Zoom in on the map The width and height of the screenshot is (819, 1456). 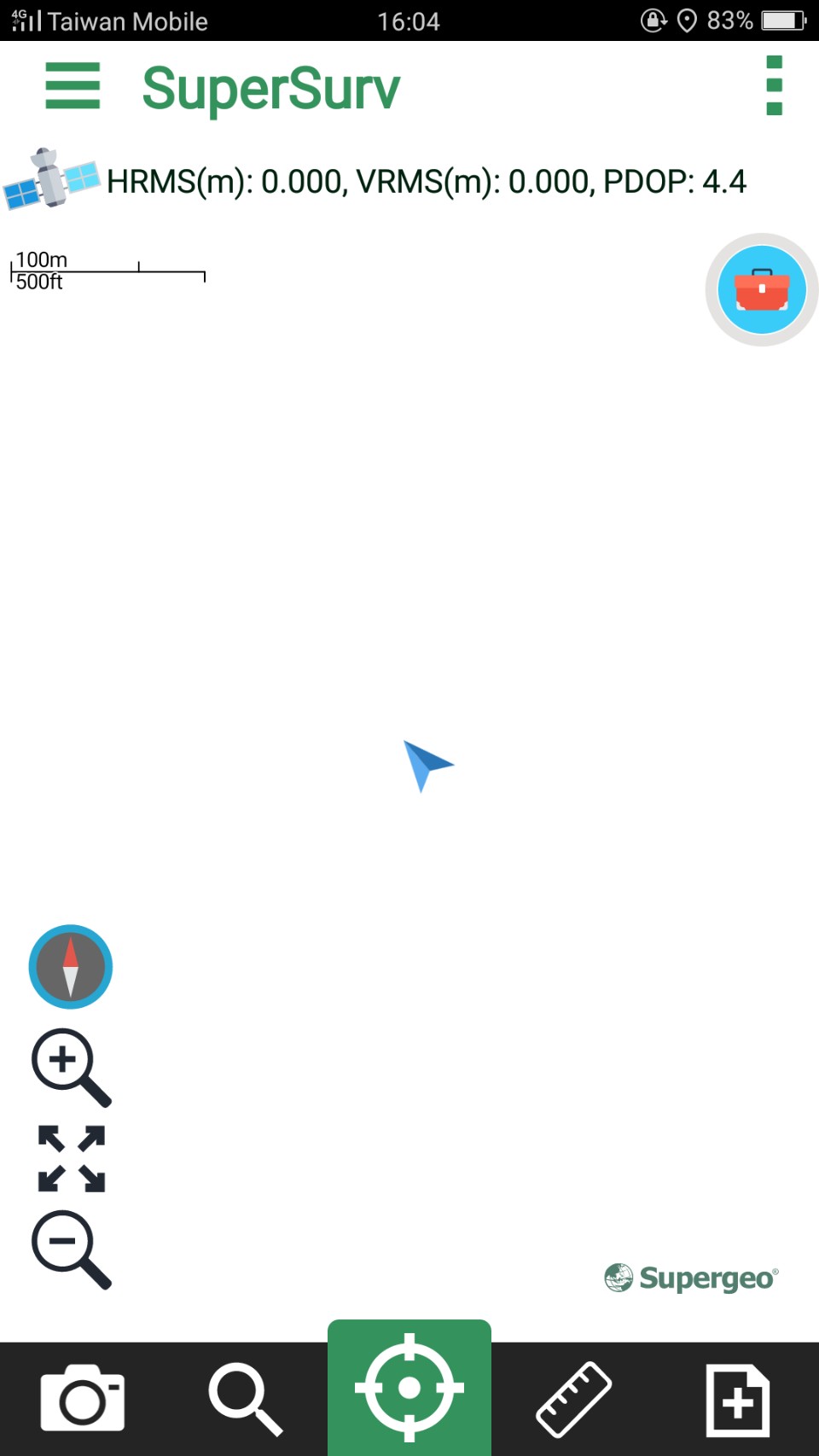pyautogui.click(x=71, y=1067)
